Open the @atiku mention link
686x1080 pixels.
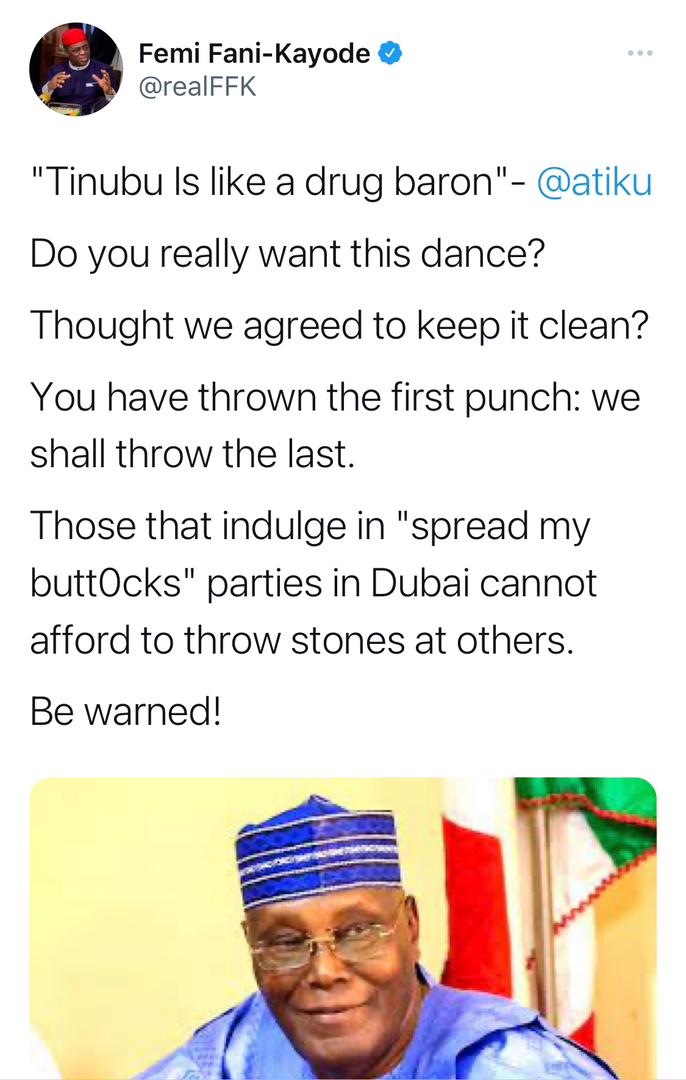pyautogui.click(x=594, y=184)
